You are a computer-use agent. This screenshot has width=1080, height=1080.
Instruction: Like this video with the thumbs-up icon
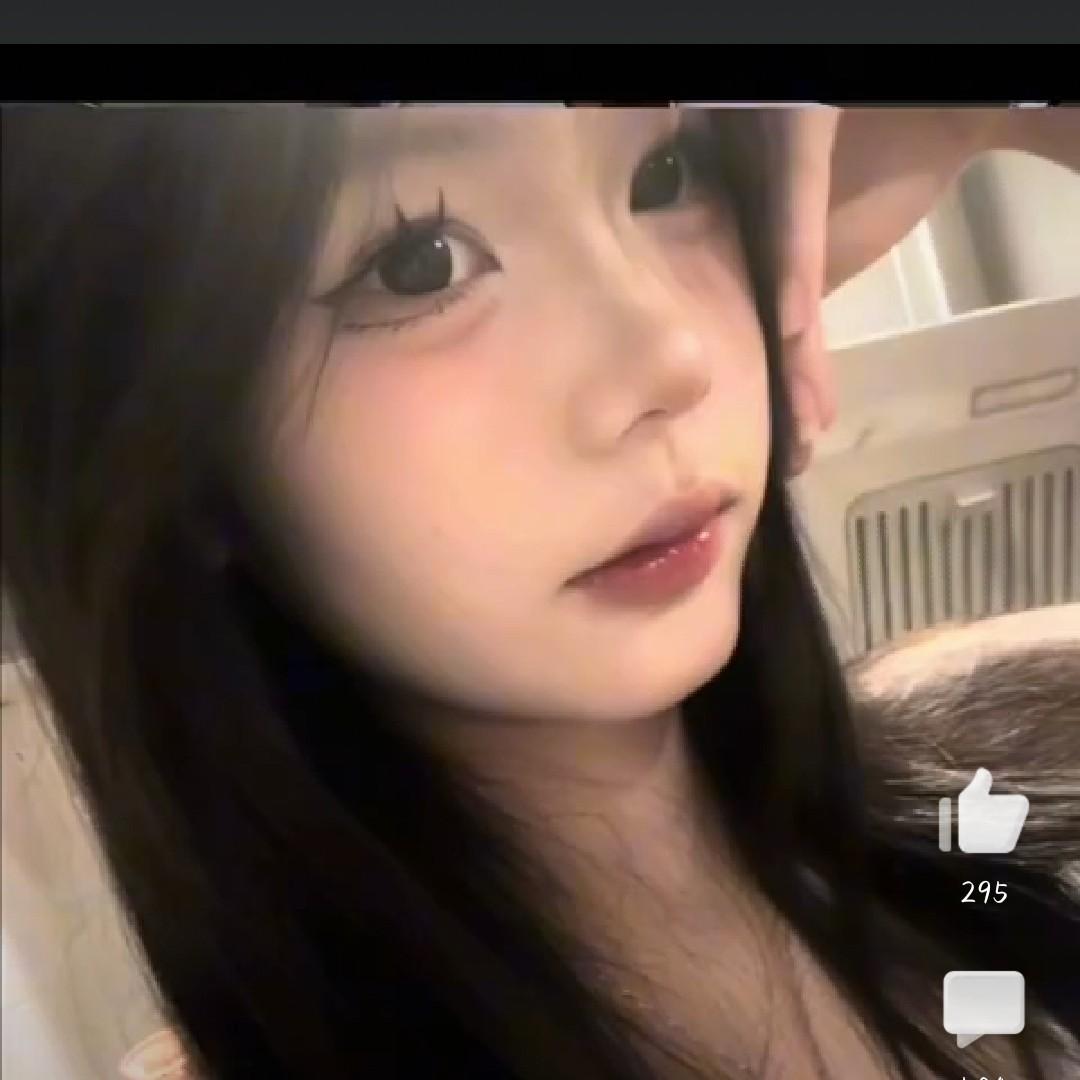[984, 814]
